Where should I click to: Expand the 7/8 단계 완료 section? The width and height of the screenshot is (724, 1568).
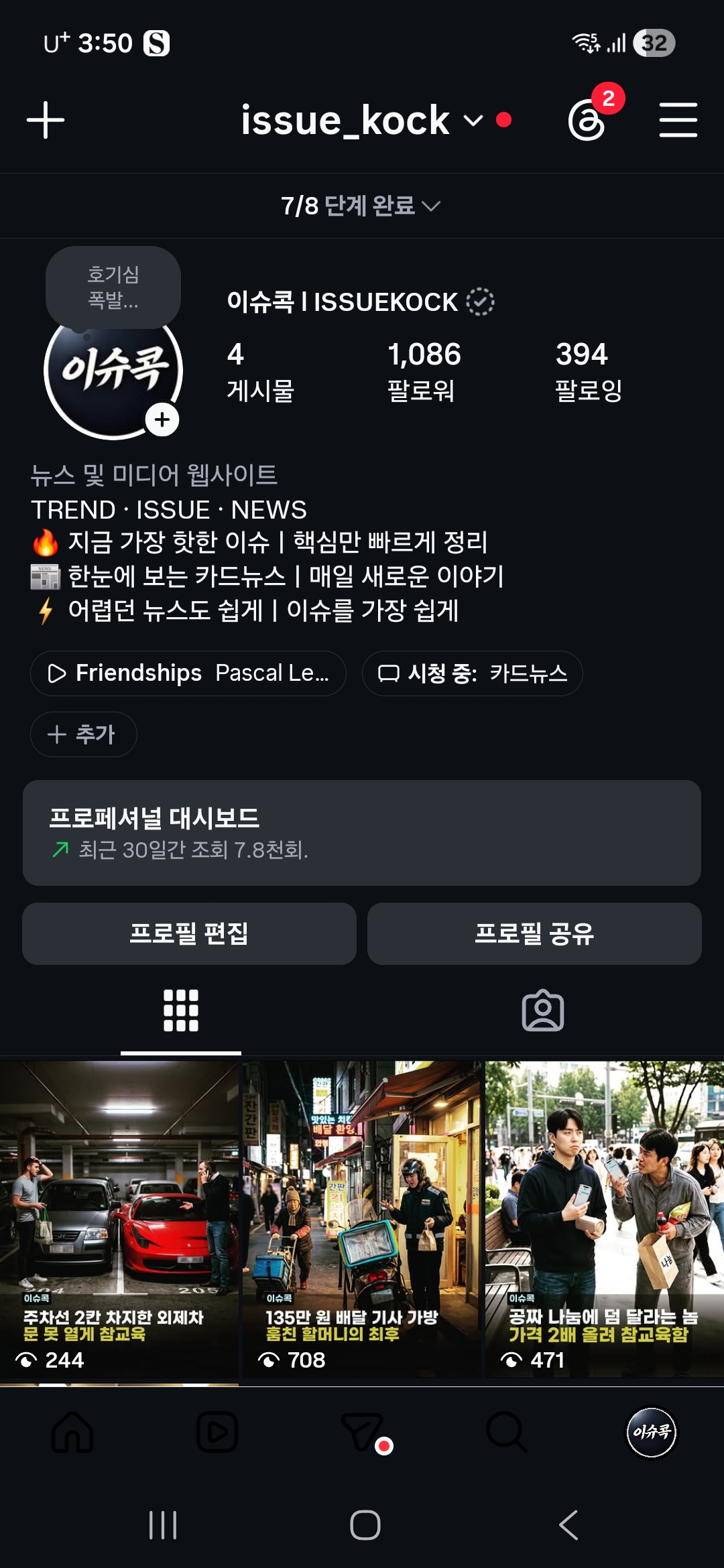pyautogui.click(x=361, y=206)
